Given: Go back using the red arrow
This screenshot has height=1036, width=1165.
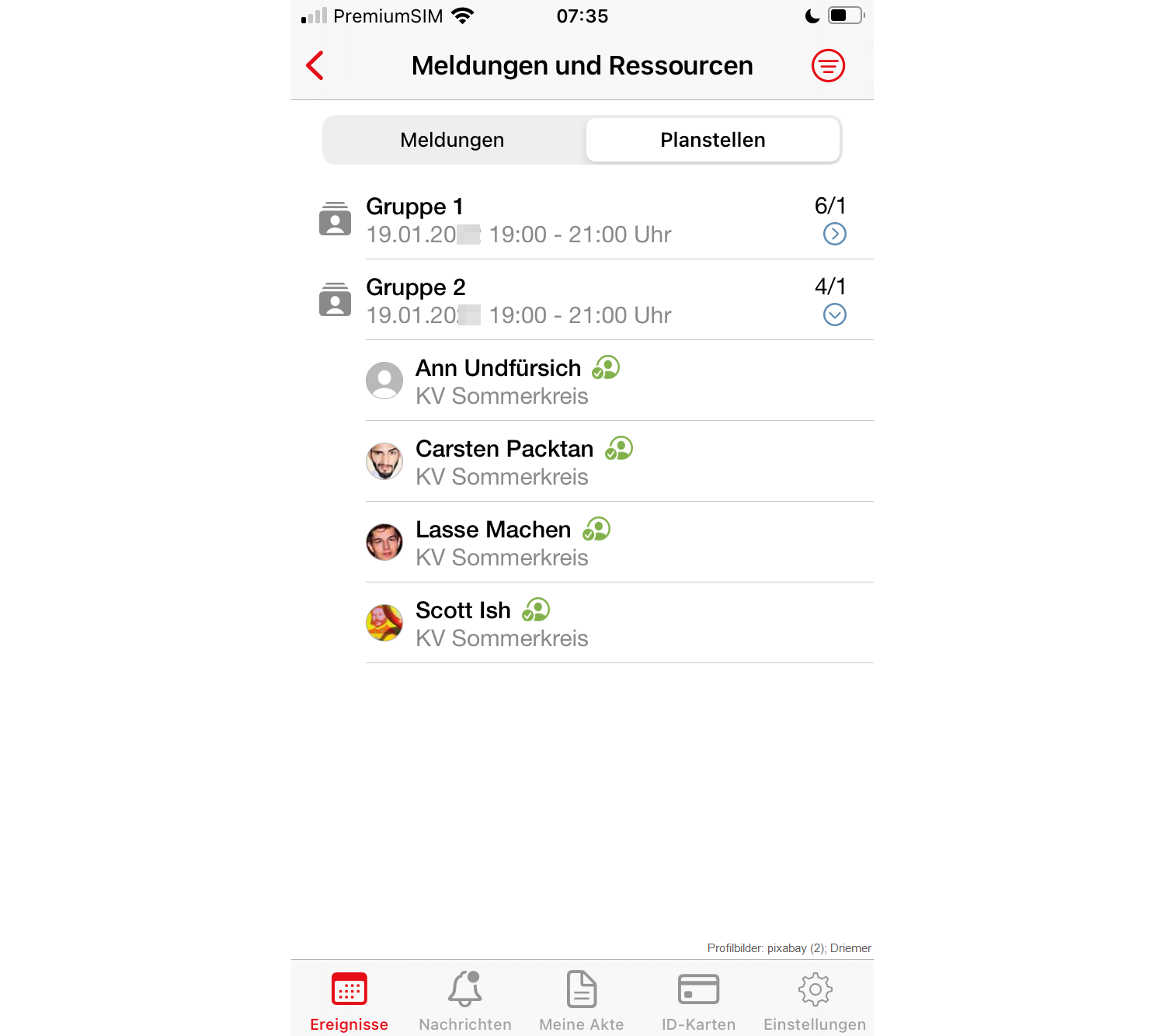Looking at the screenshot, I should (315, 66).
